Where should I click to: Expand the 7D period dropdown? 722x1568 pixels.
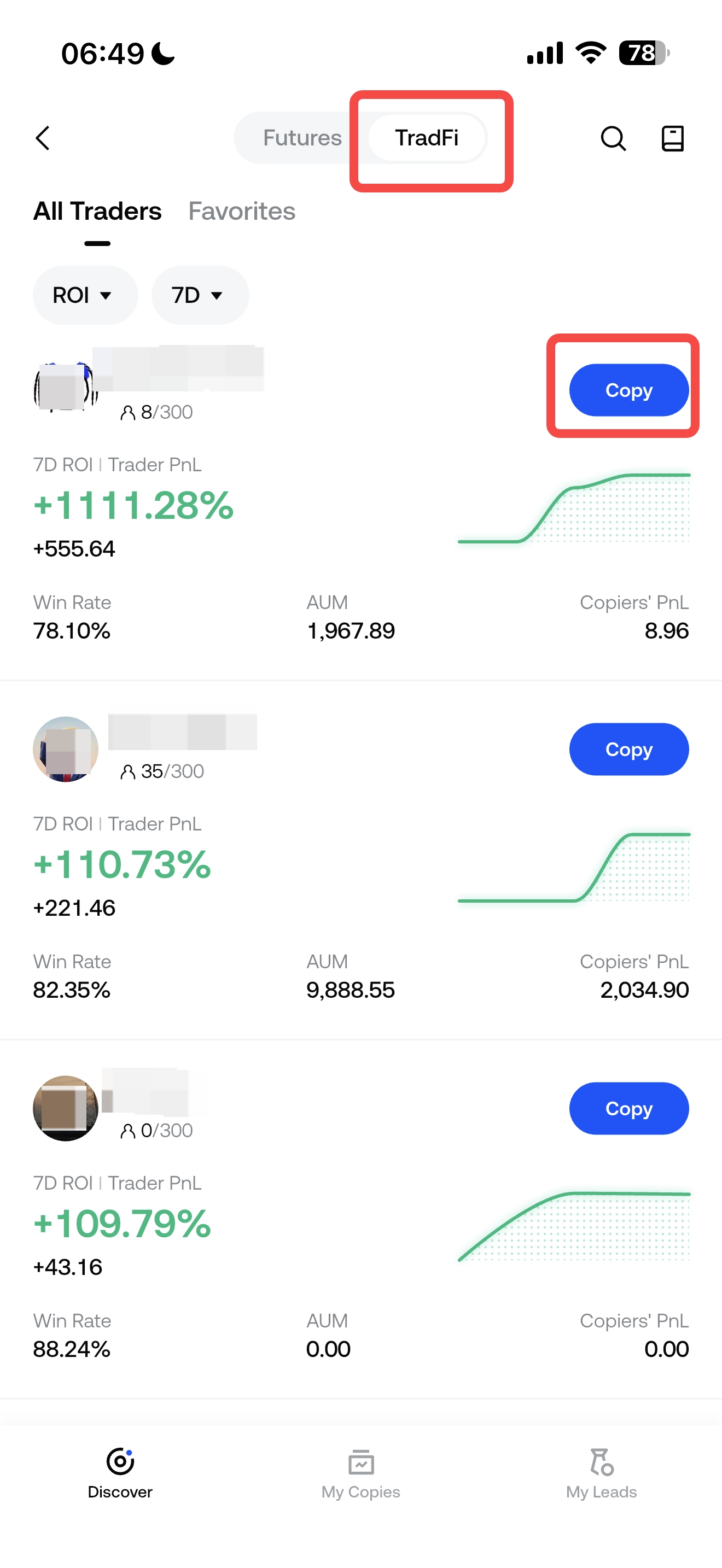point(199,295)
